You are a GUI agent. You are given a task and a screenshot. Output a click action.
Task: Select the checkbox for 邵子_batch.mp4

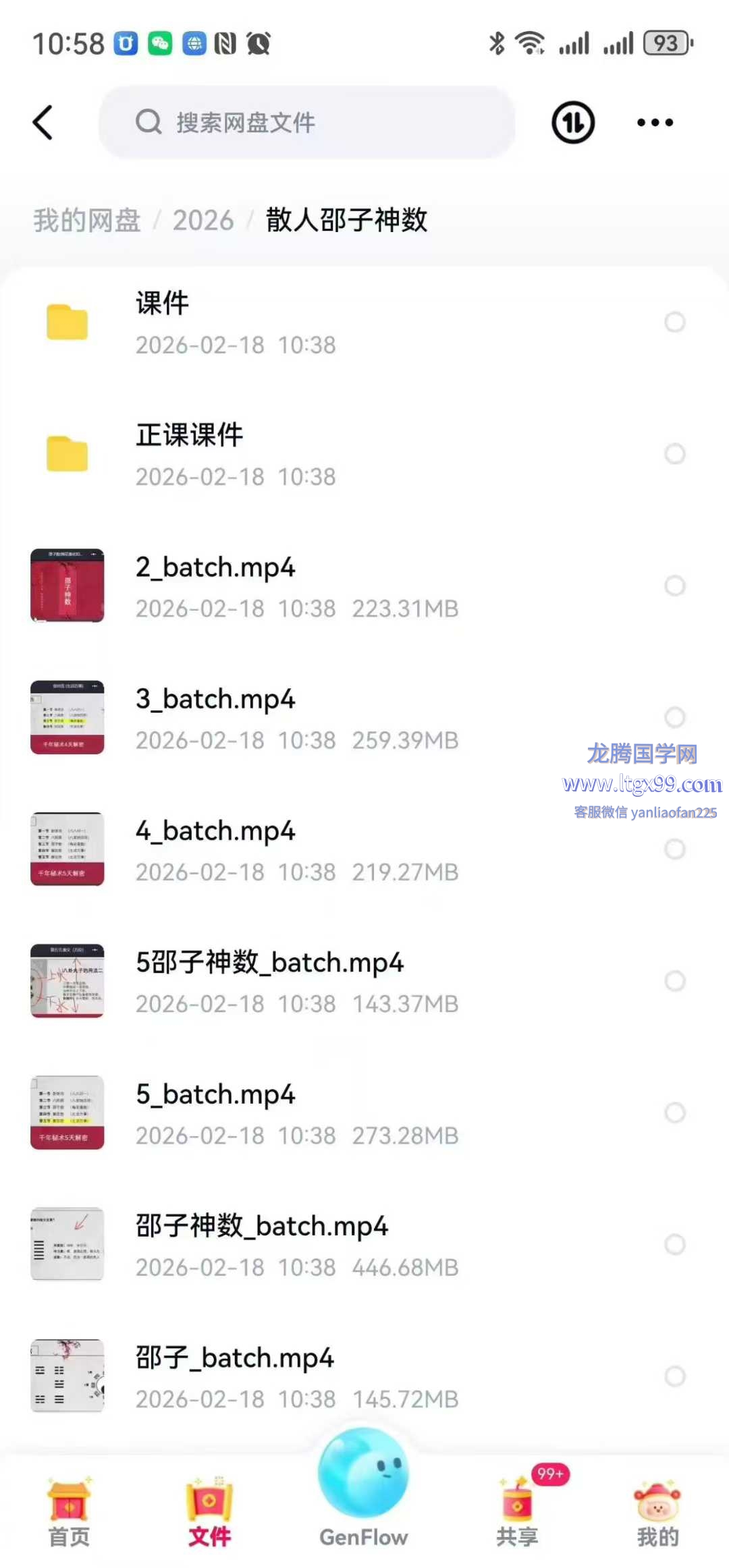point(675,1376)
